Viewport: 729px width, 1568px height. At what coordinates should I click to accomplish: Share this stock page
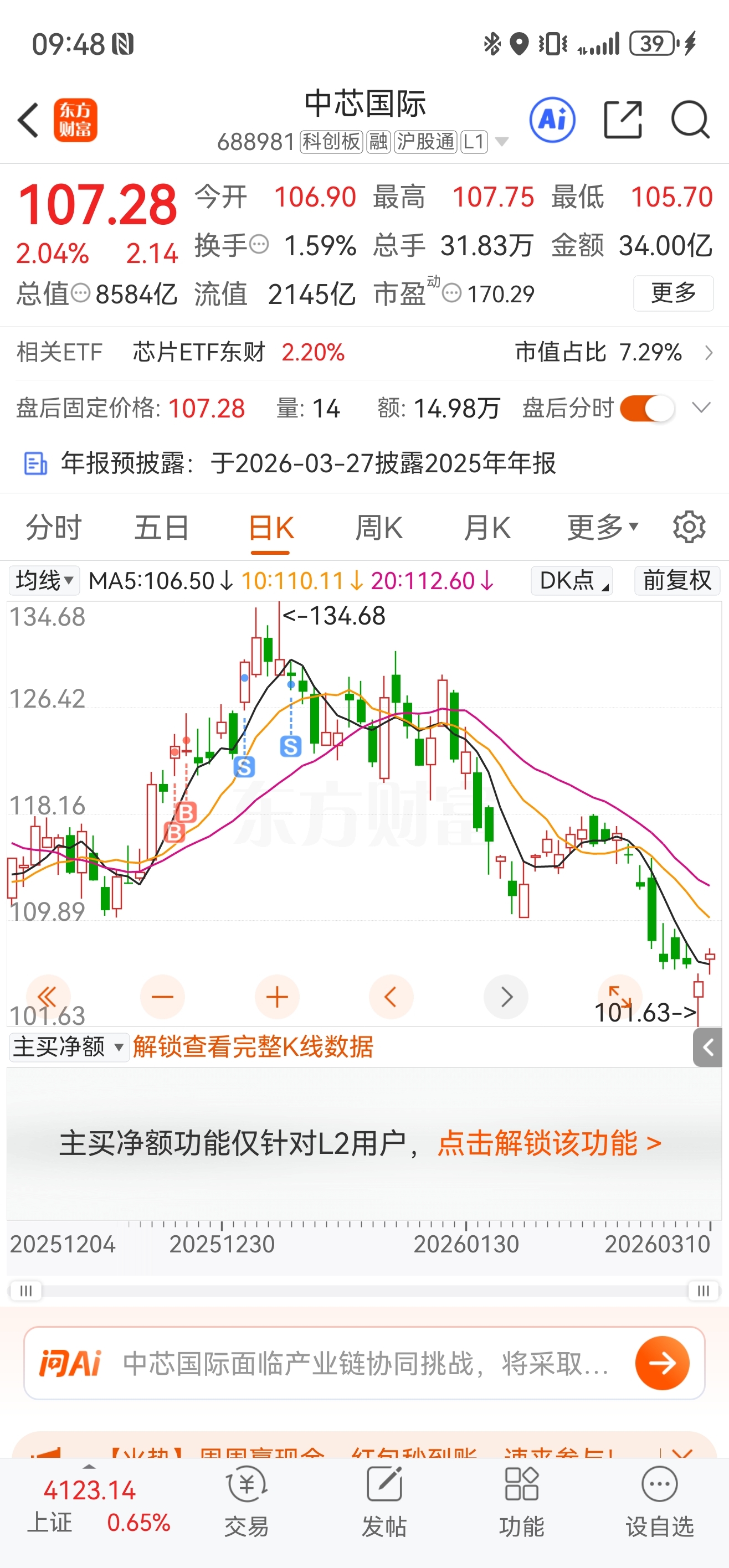[x=623, y=120]
